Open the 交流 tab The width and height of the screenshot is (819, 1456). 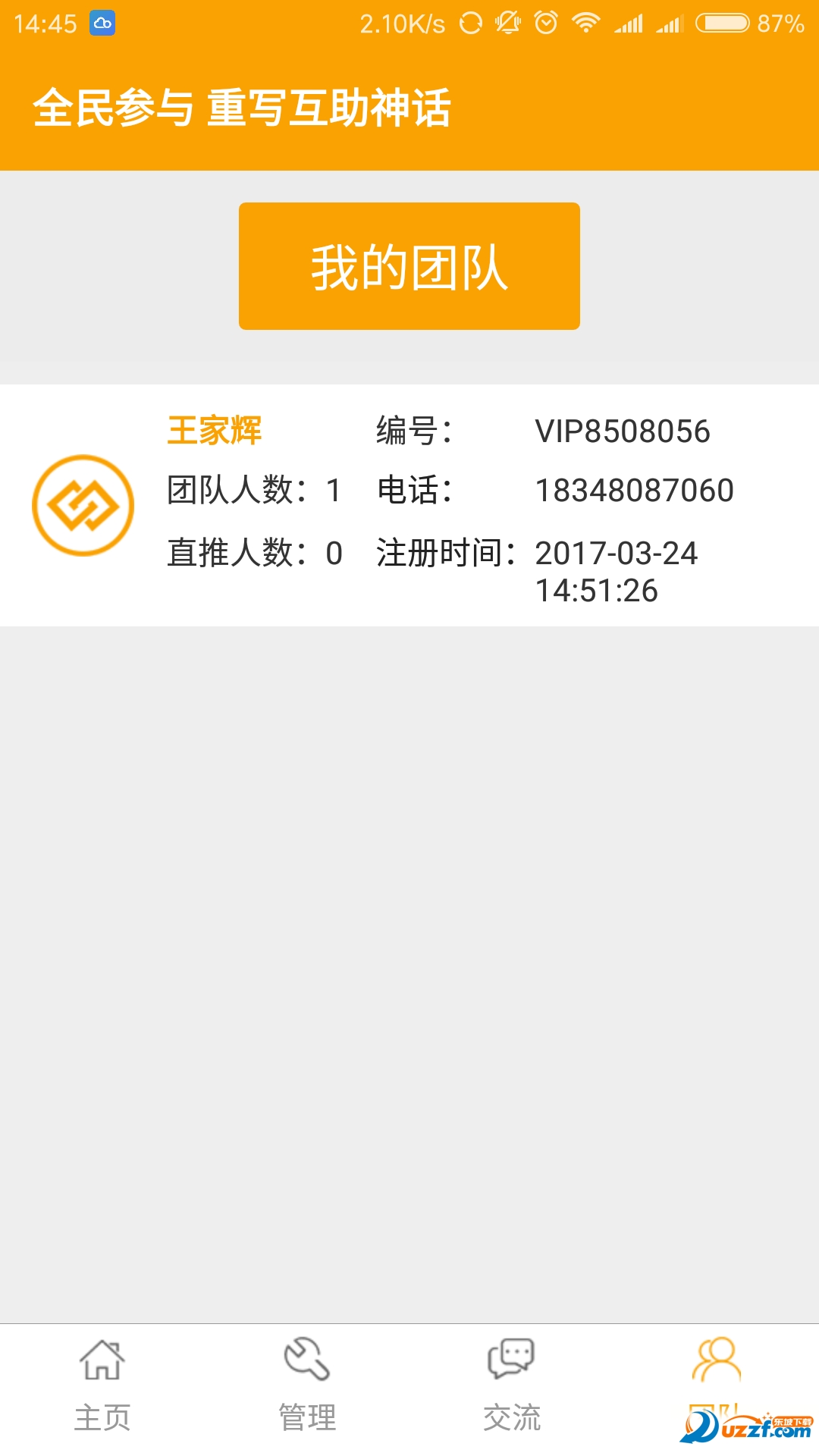tap(512, 1385)
